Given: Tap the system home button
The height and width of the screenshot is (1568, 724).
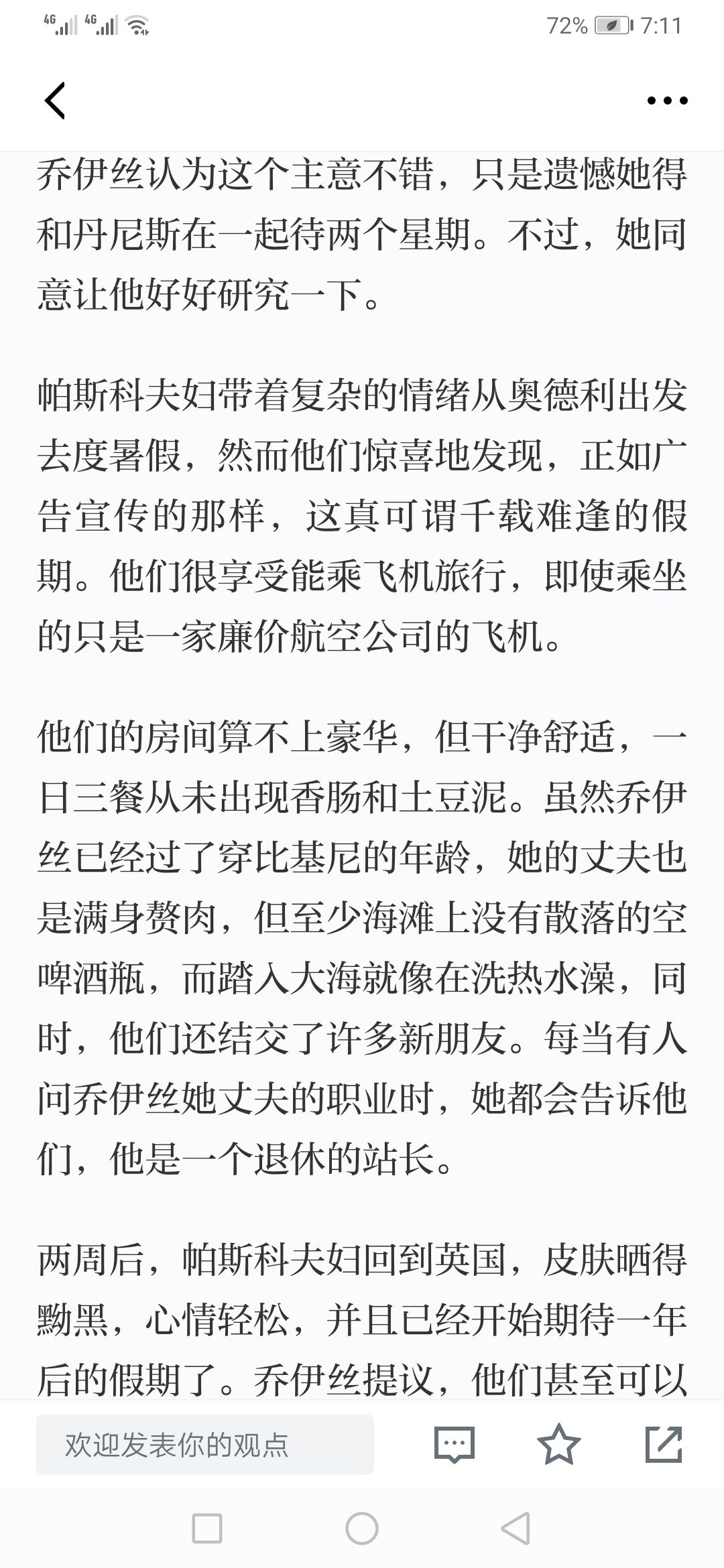Looking at the screenshot, I should click(x=362, y=1528).
